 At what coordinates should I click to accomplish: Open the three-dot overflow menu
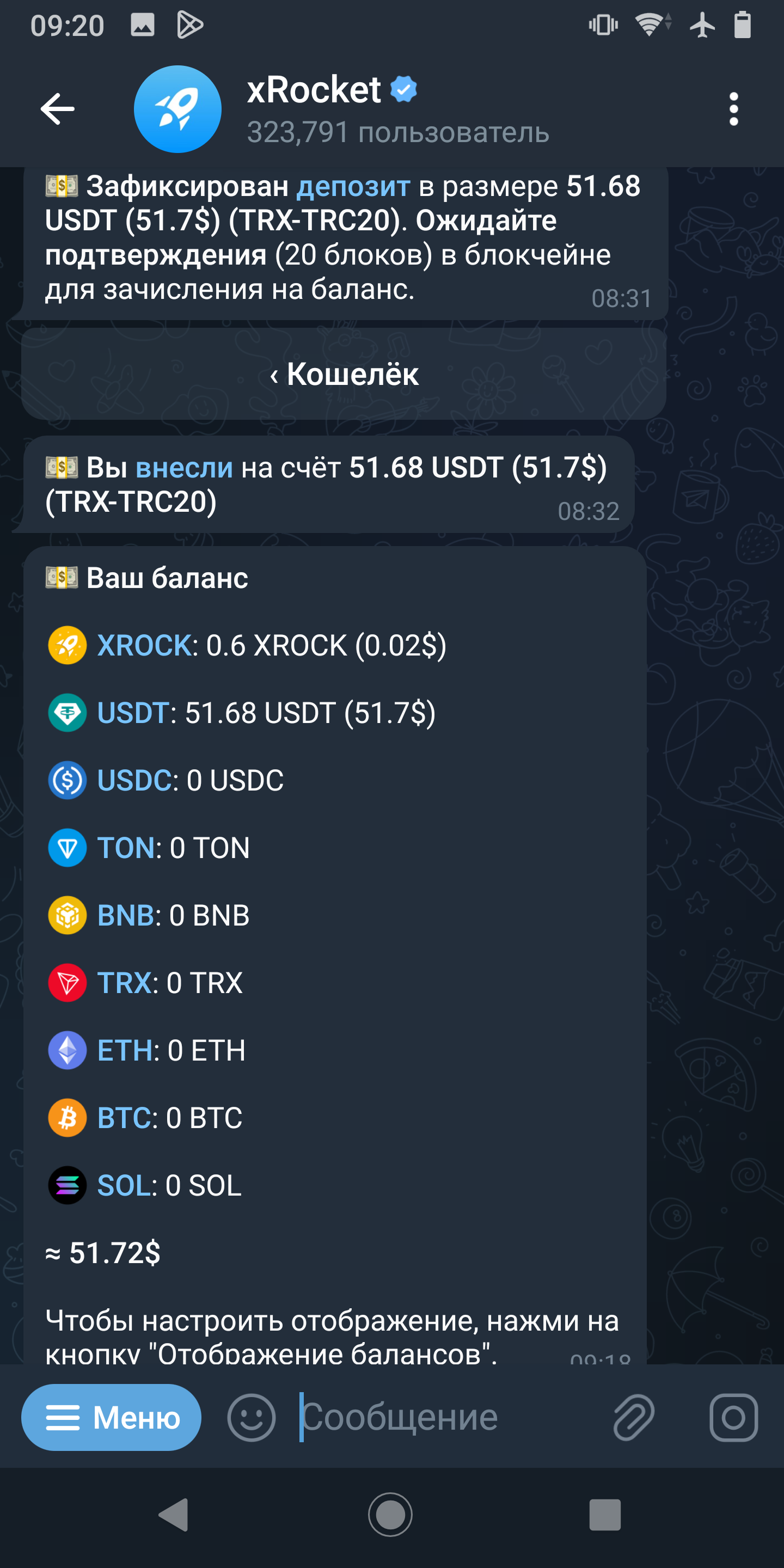tap(733, 109)
